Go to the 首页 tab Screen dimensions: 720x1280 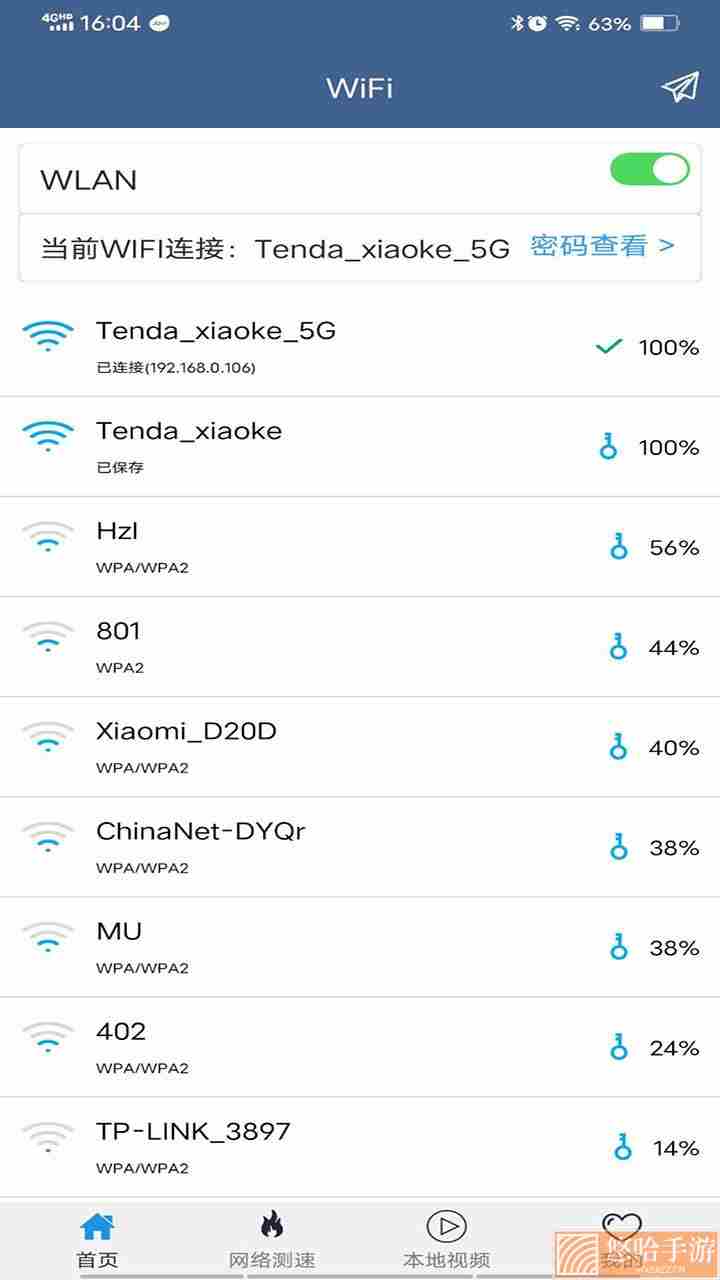coord(97,1241)
